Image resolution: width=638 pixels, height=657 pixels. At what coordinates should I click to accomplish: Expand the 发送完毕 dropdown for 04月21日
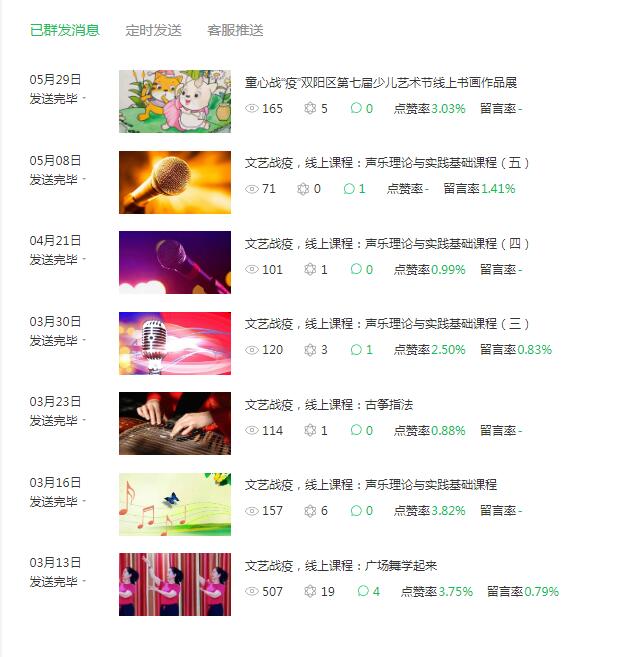pos(84,259)
